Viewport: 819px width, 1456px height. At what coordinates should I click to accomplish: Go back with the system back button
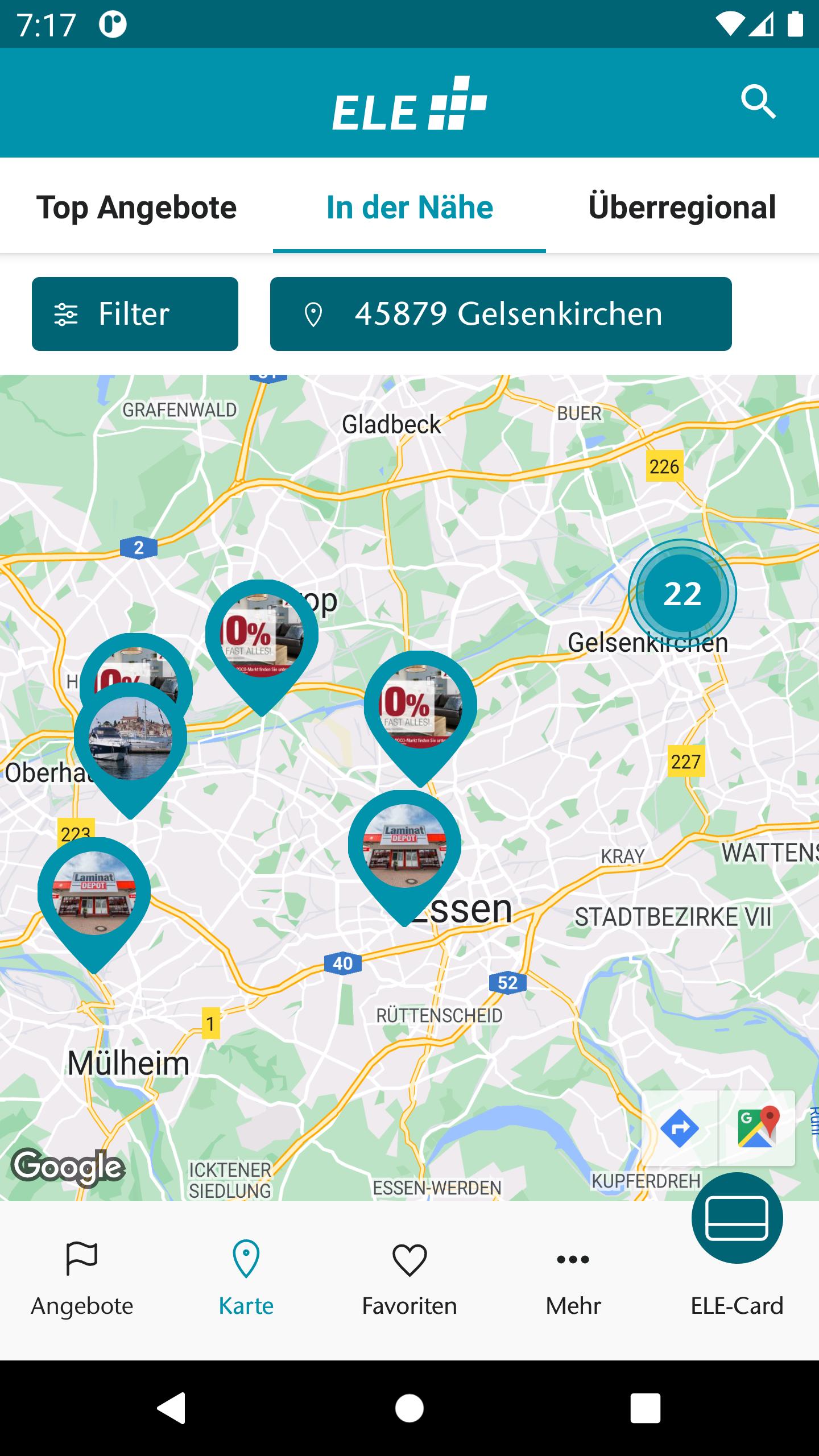(171, 1408)
